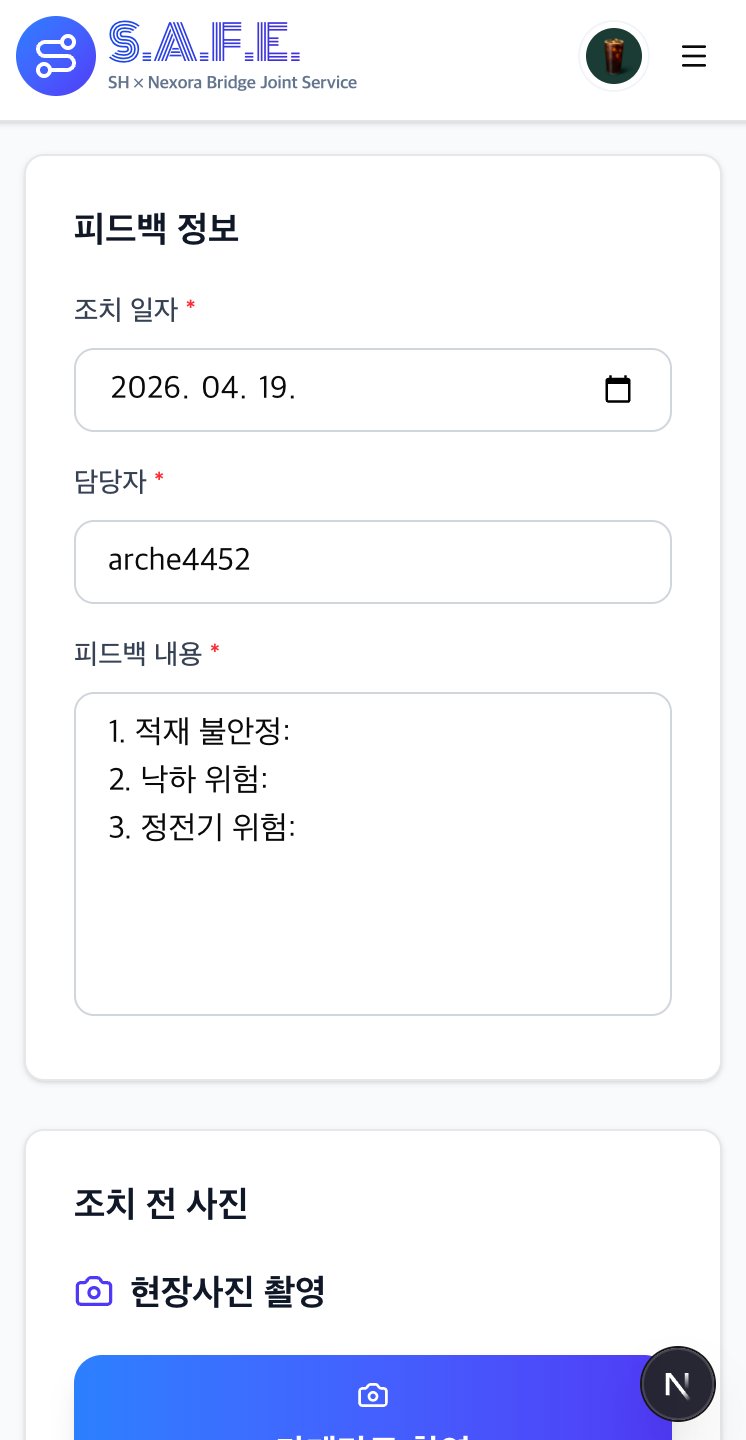Click the S.A.F.E. logo icon
The width and height of the screenshot is (746, 1440).
pos(56,56)
